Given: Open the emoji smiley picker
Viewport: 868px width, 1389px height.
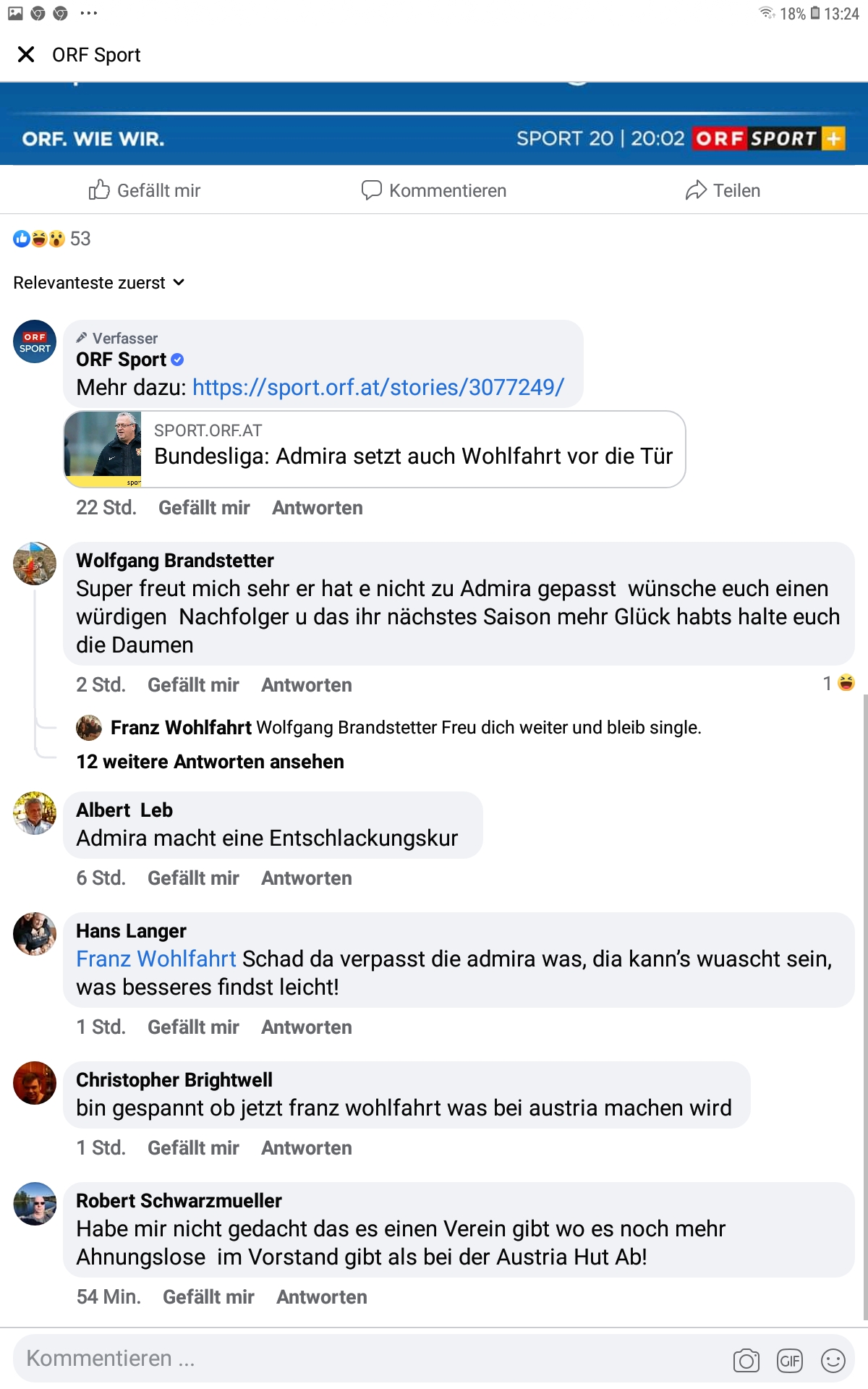Looking at the screenshot, I should (833, 1361).
